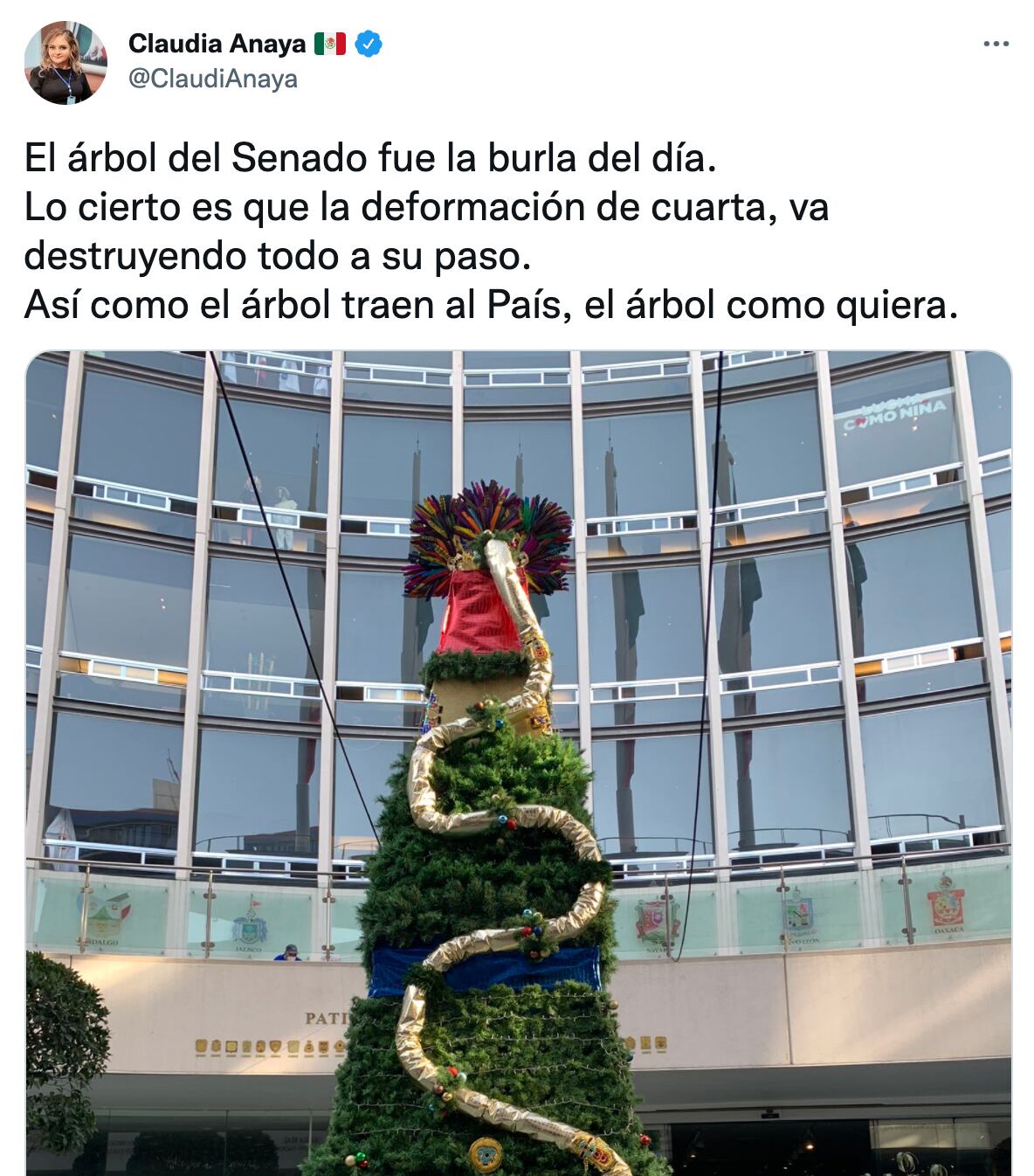Image resolution: width=1034 pixels, height=1176 pixels.
Task: Open the @ClaudiAnaya handle link
Action: pos(213,79)
